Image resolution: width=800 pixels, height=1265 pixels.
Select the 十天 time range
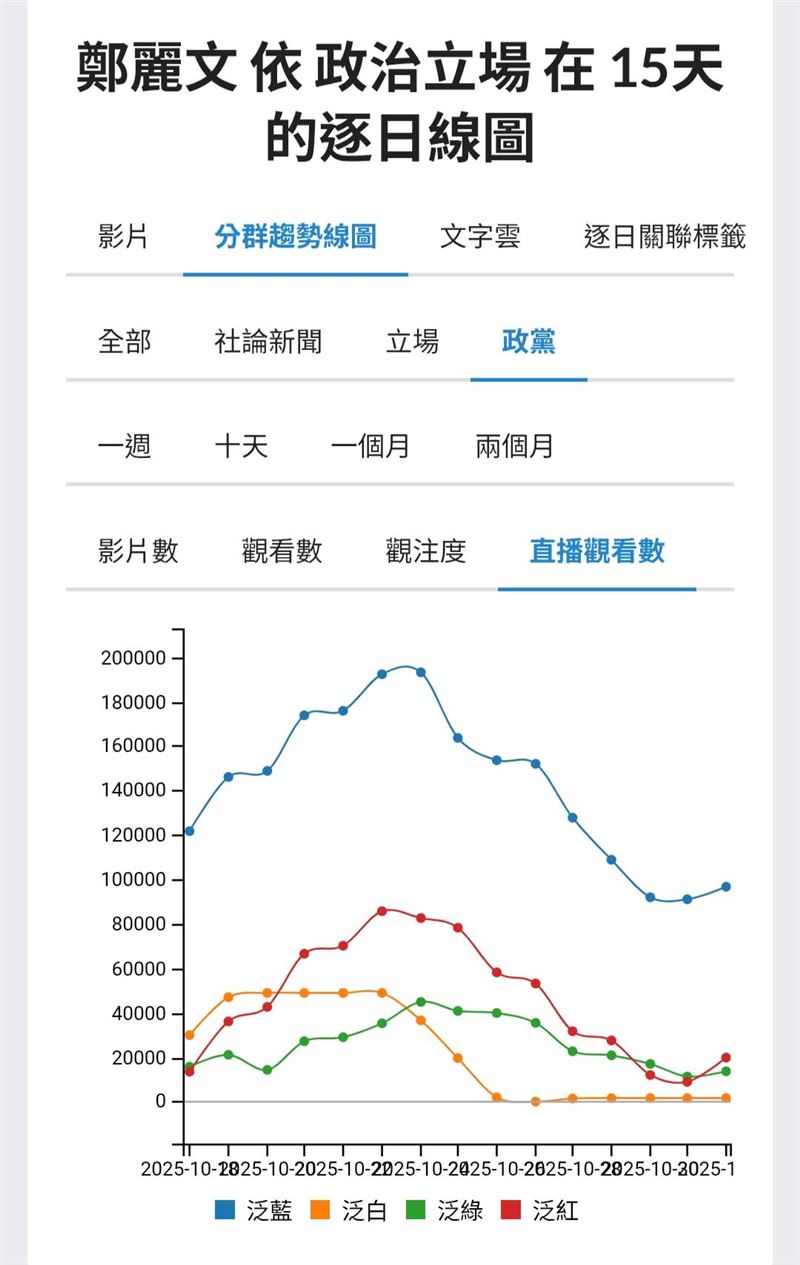click(243, 448)
